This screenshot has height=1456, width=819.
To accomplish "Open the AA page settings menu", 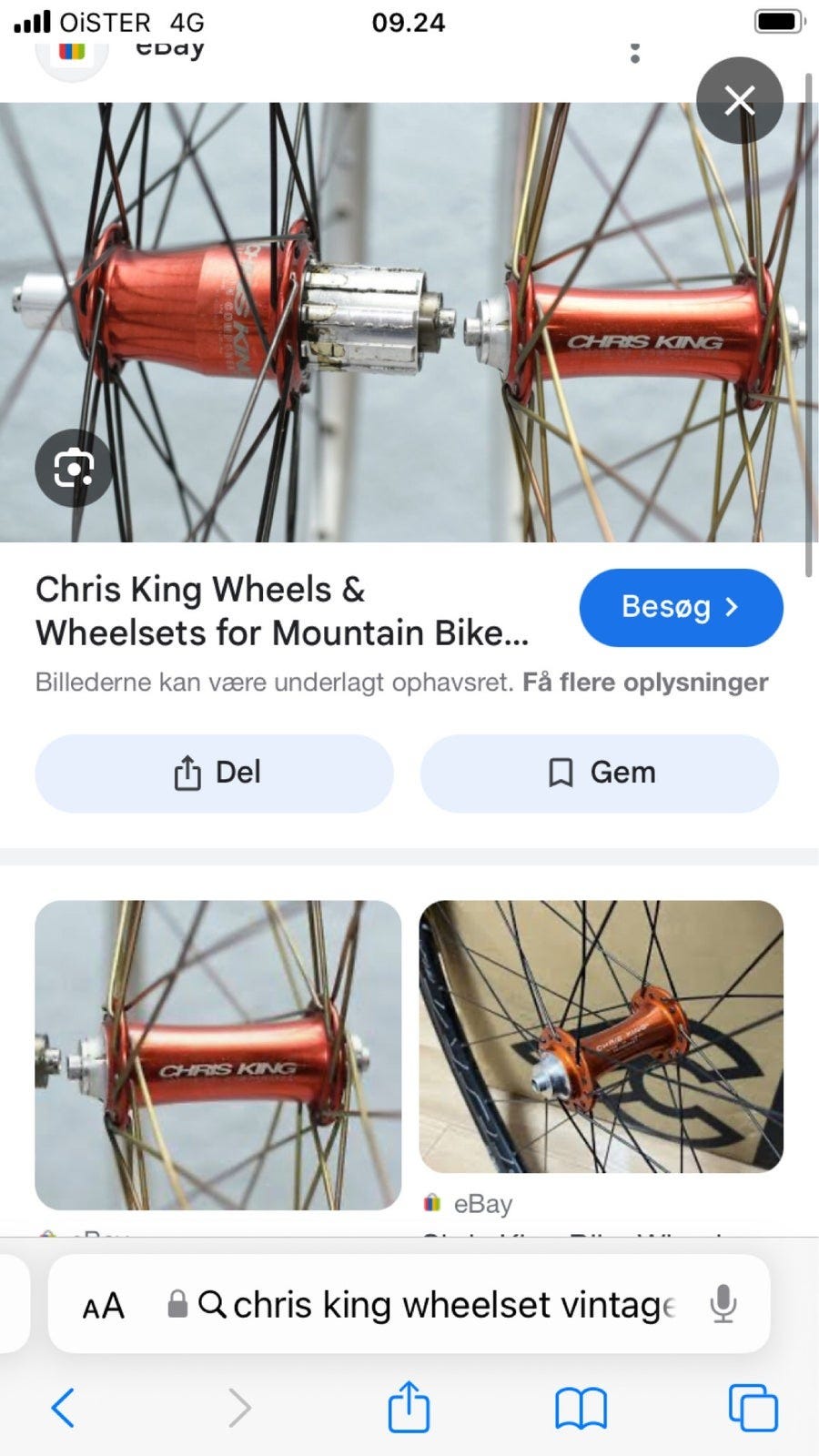I will [x=103, y=1306].
